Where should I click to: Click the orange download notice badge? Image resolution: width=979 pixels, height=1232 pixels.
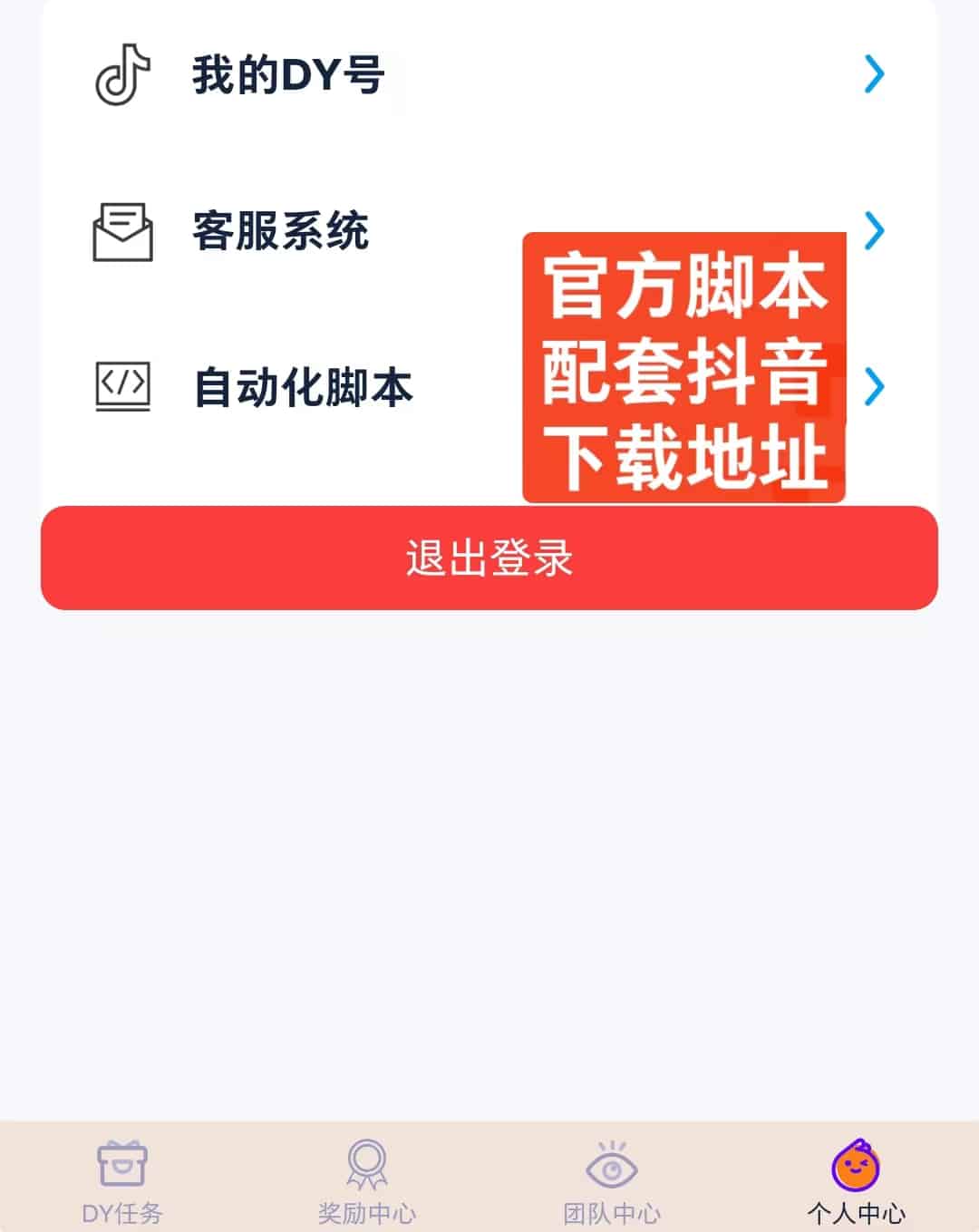(684, 367)
